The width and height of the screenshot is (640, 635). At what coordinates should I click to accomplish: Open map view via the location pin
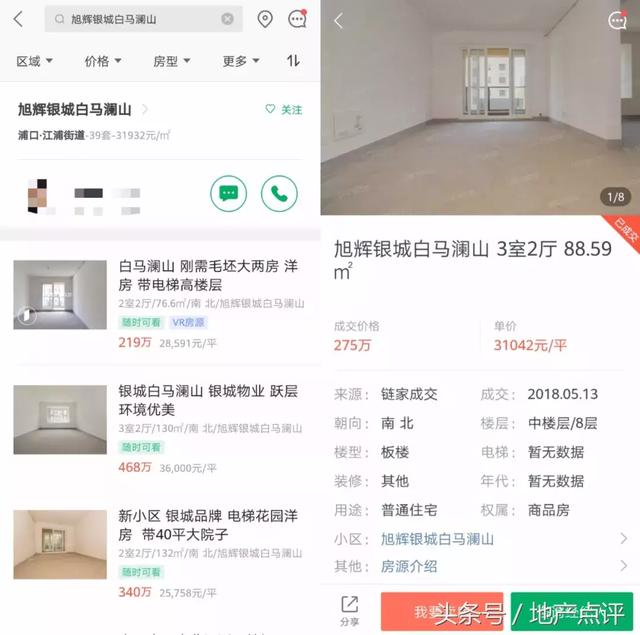[x=265, y=19]
